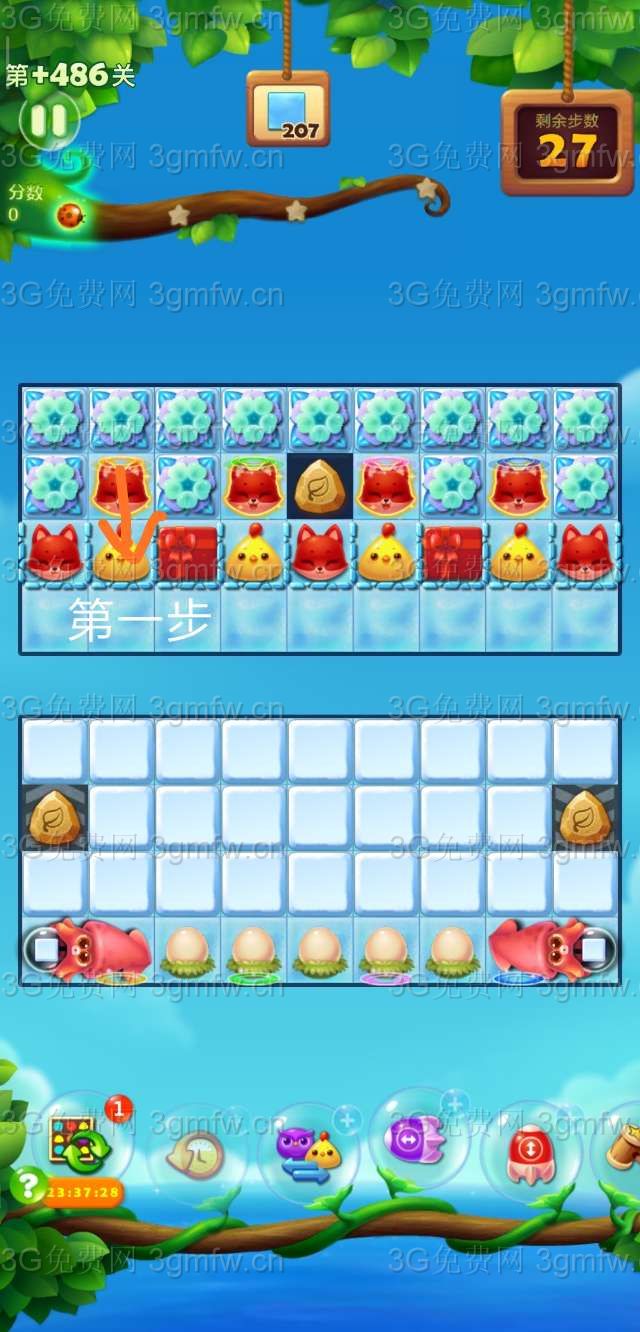The image size is (640, 1332).
Task: Pause the game
Action: [48, 121]
